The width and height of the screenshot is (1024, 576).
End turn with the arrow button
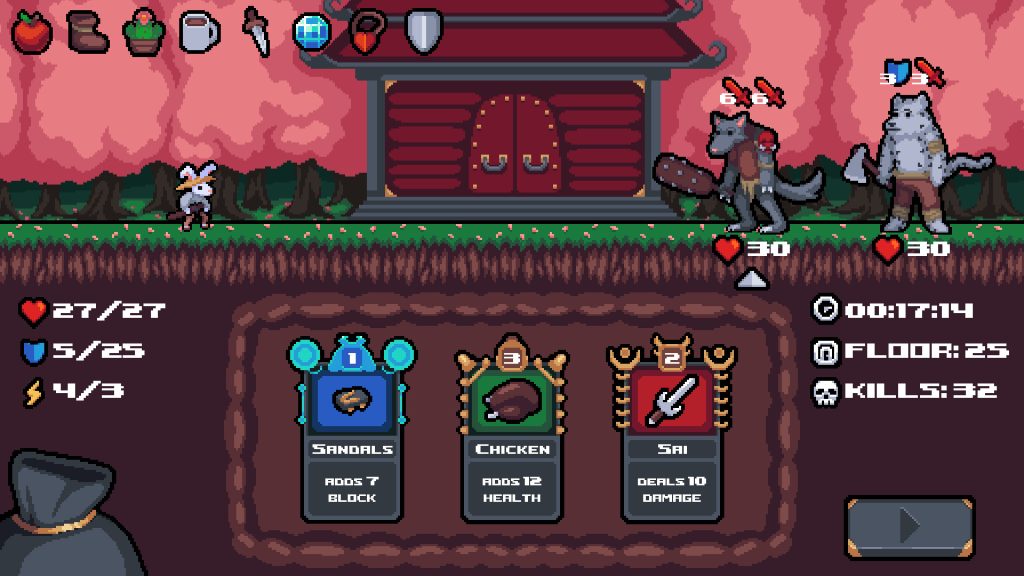[x=909, y=526]
